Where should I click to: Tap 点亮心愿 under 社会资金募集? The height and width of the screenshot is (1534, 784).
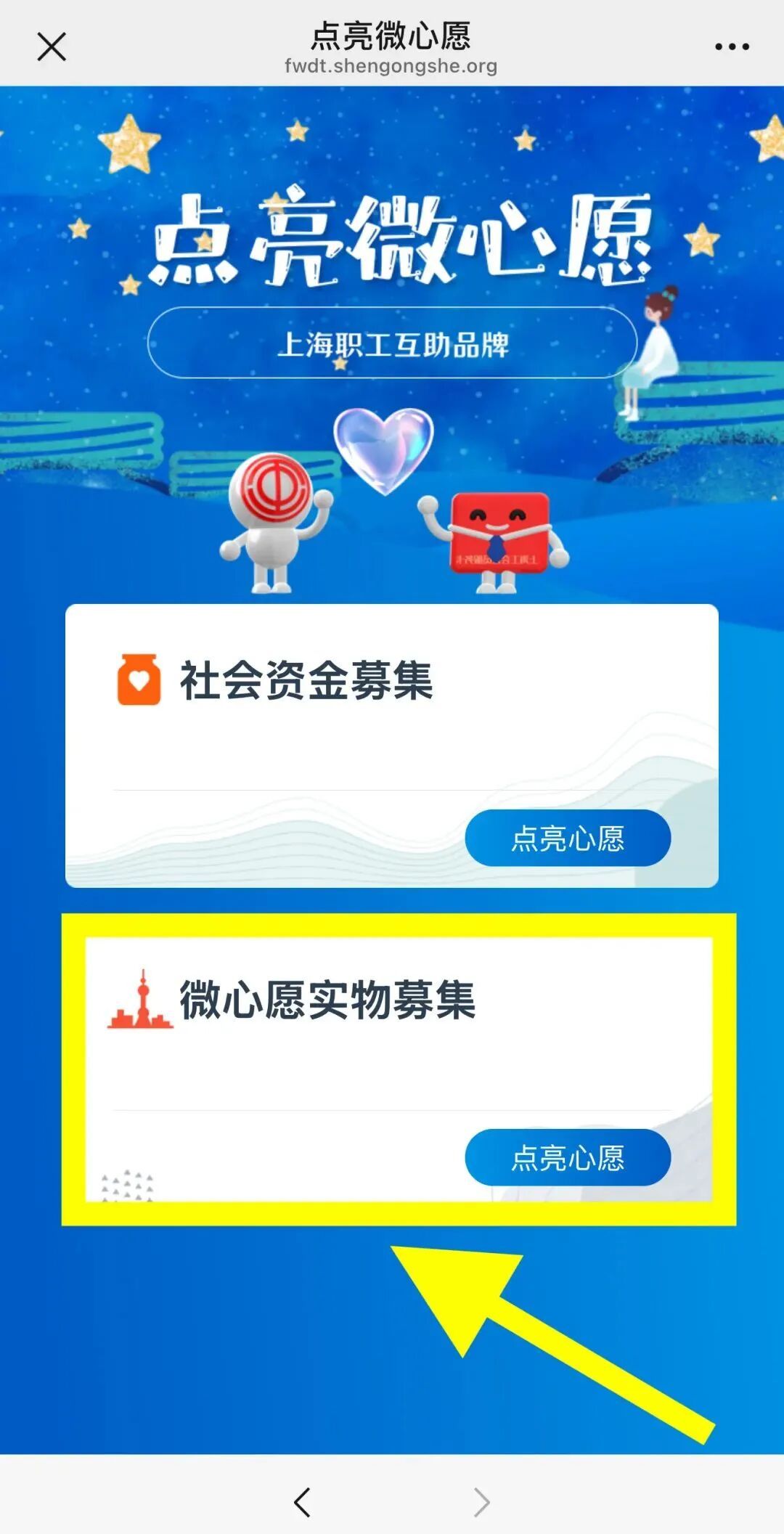coord(568,838)
